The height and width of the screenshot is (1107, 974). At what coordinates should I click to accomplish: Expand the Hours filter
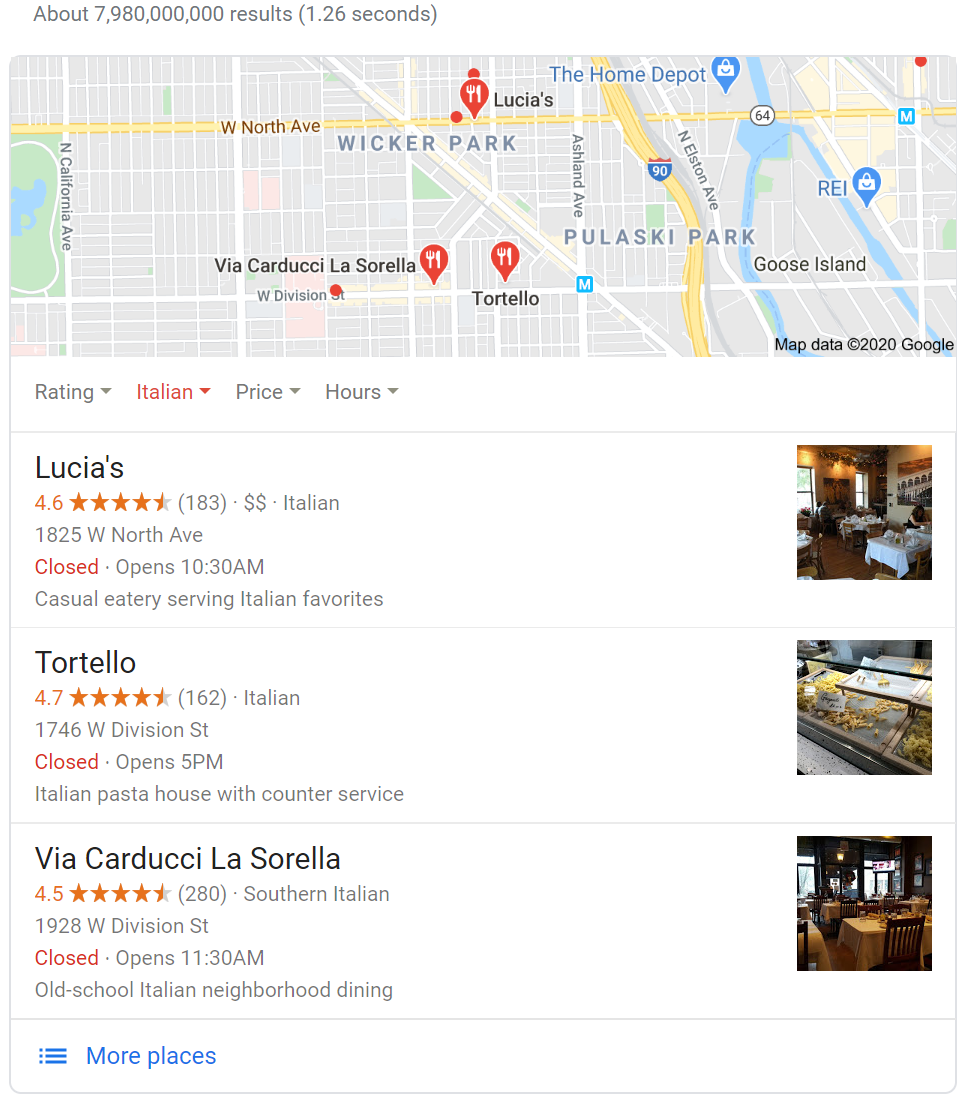pos(361,392)
